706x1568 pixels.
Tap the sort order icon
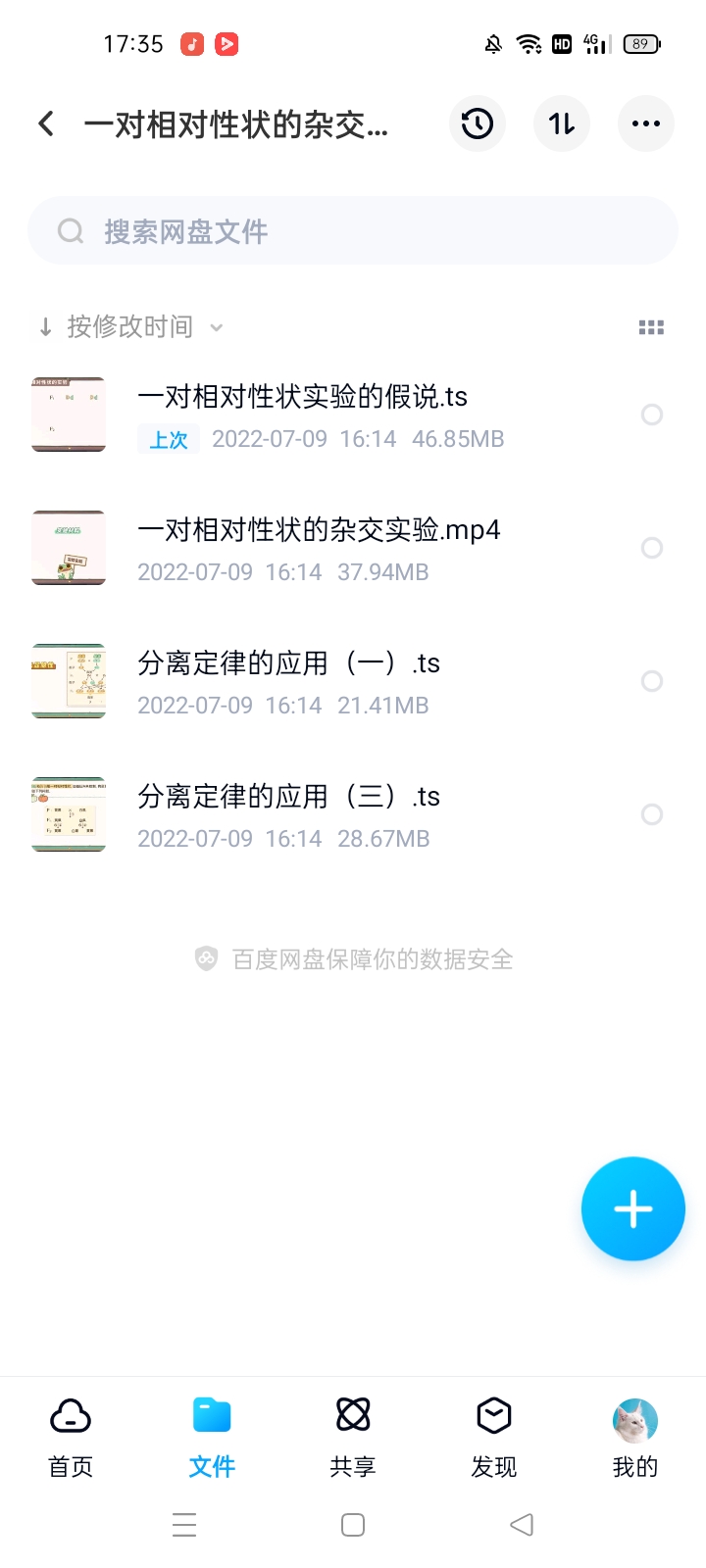(562, 123)
